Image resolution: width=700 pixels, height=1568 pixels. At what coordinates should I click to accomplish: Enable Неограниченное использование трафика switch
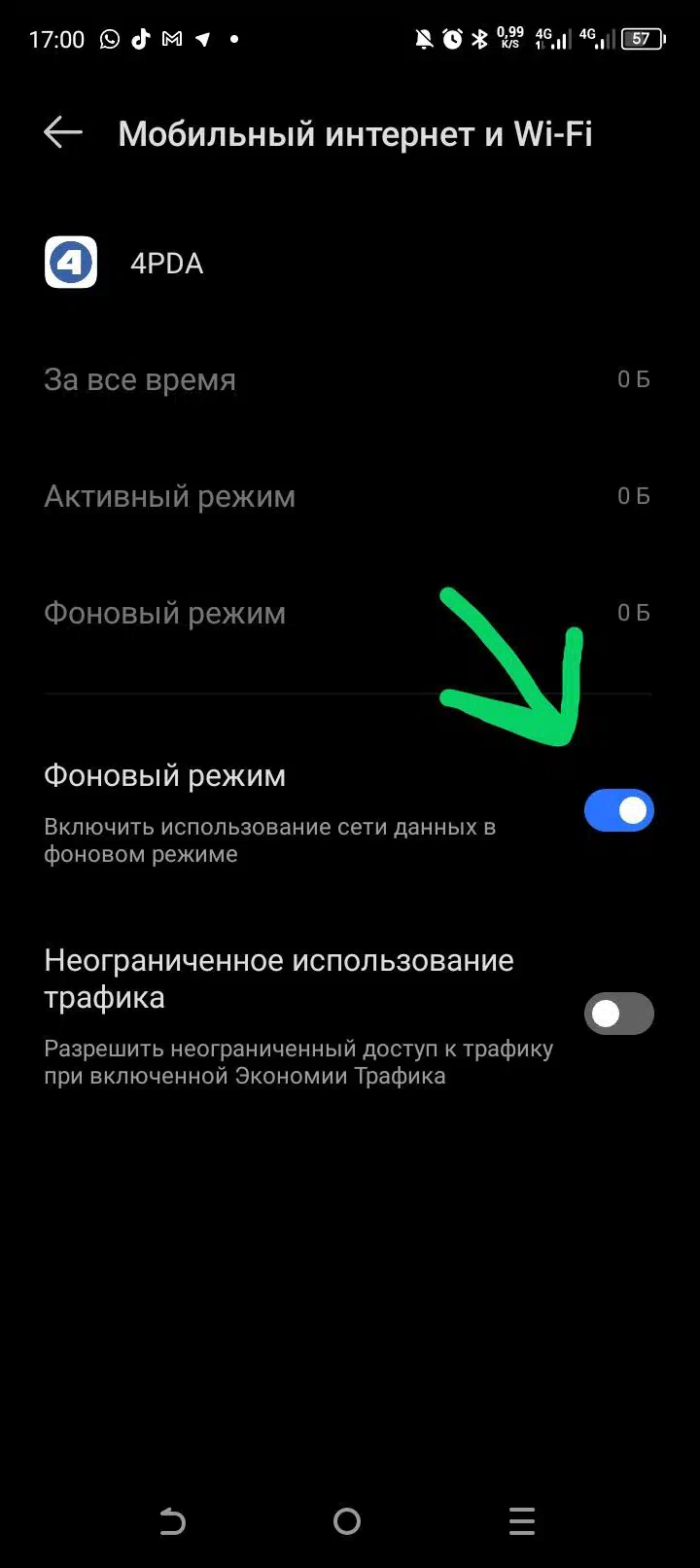(x=619, y=1014)
